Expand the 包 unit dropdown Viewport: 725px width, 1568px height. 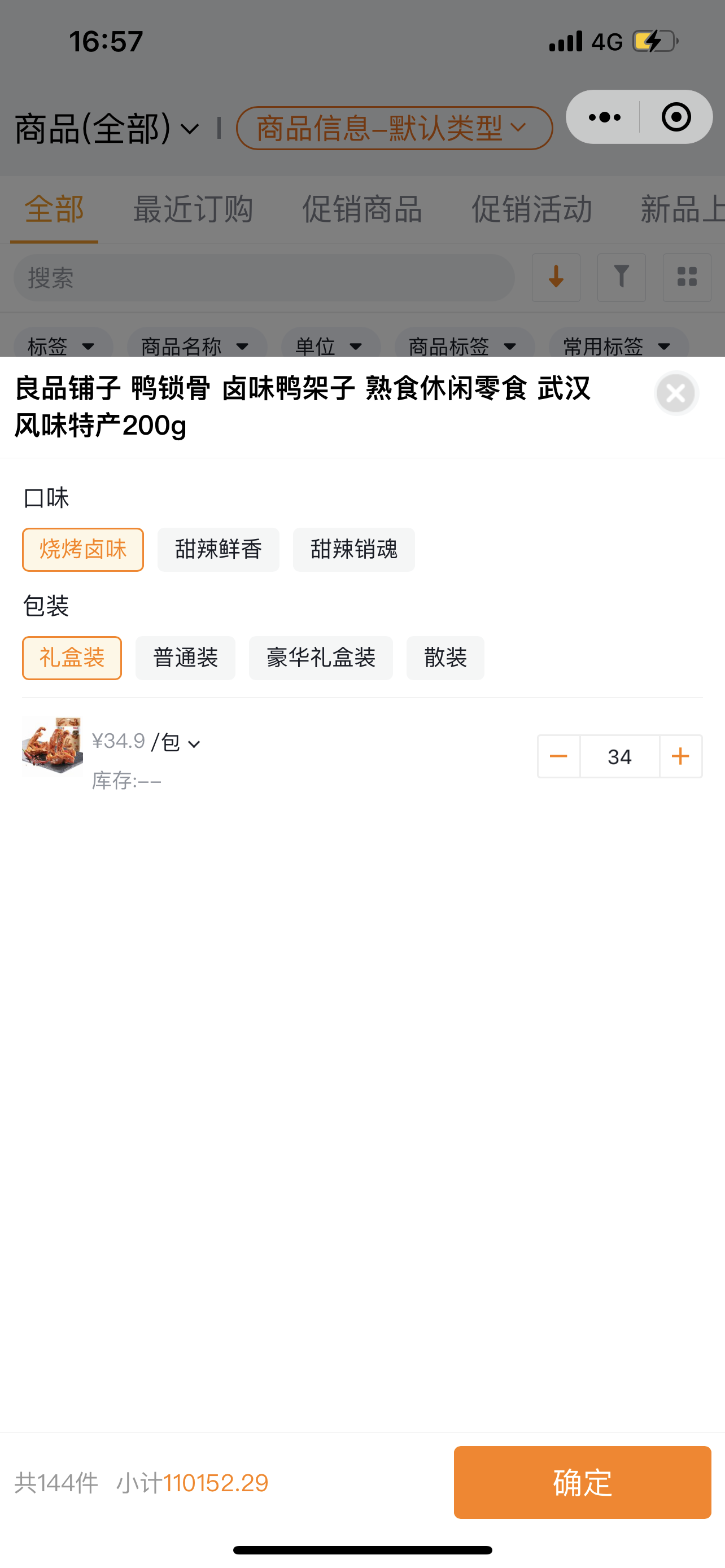point(178,743)
